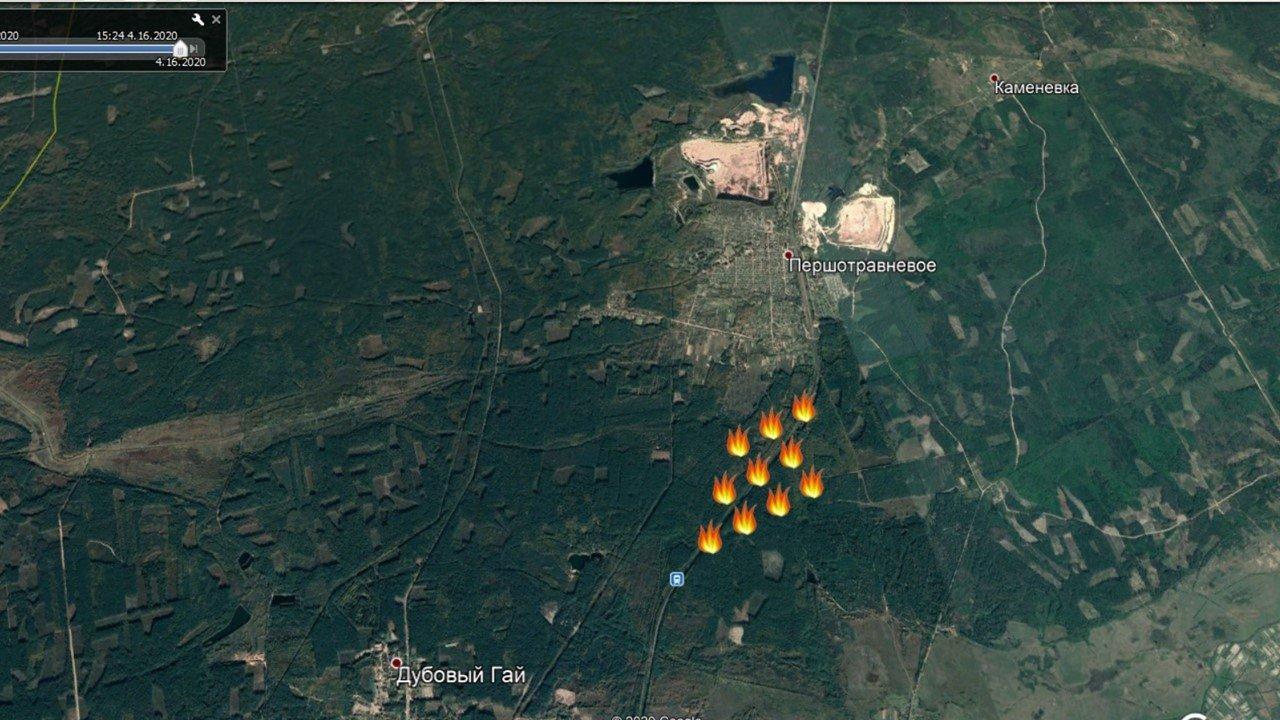The image size is (1280, 720).
Task: Tap the blue transit station icon
Action: click(677, 579)
